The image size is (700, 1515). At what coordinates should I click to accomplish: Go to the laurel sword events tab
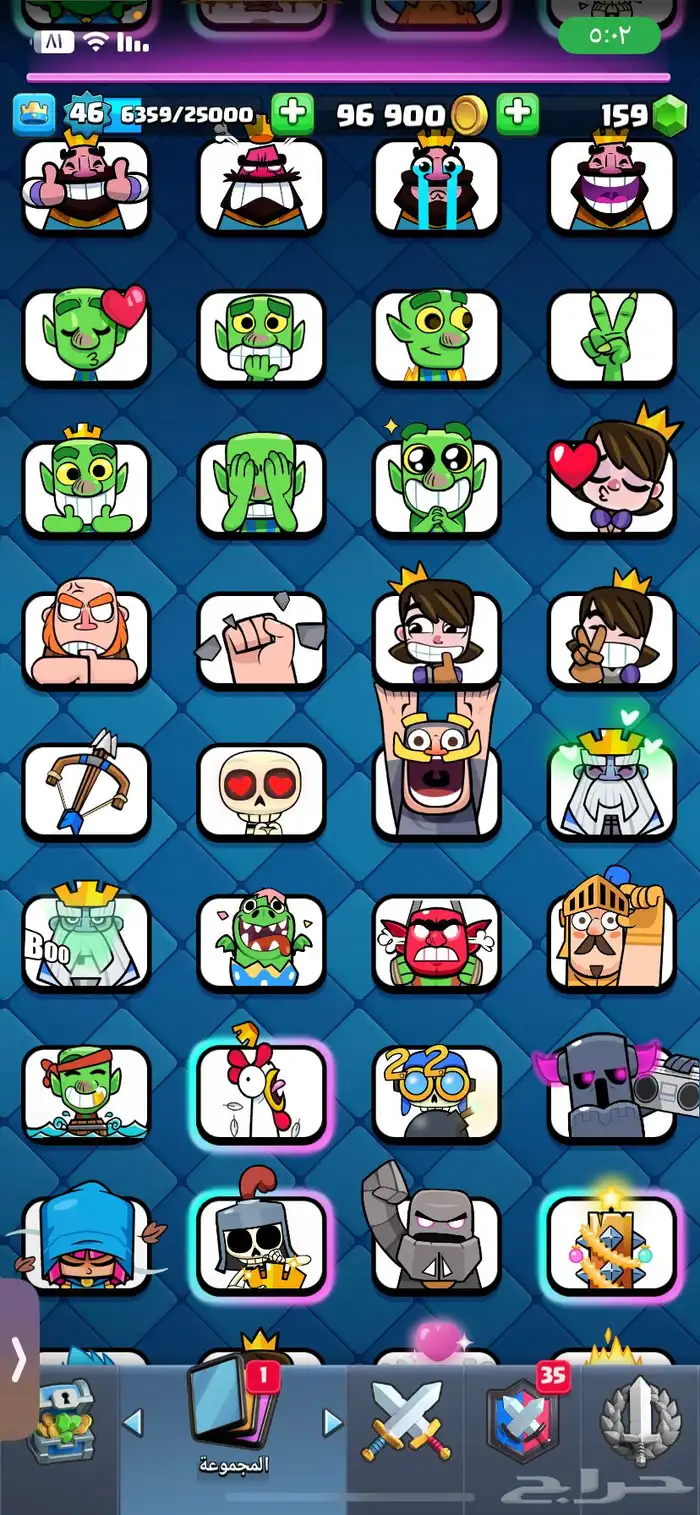pyautogui.click(x=640, y=1421)
